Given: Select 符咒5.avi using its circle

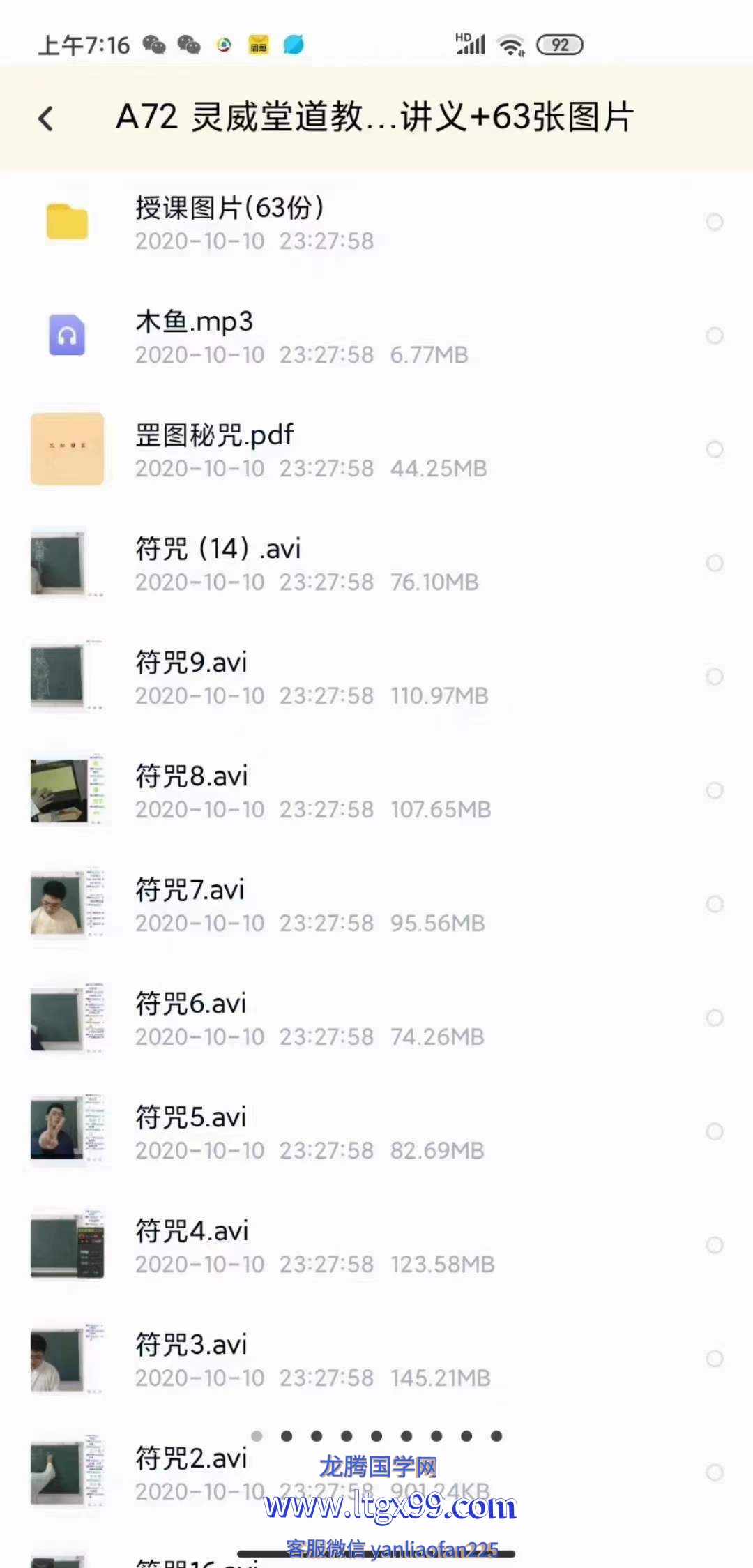Looking at the screenshot, I should 715,1131.
